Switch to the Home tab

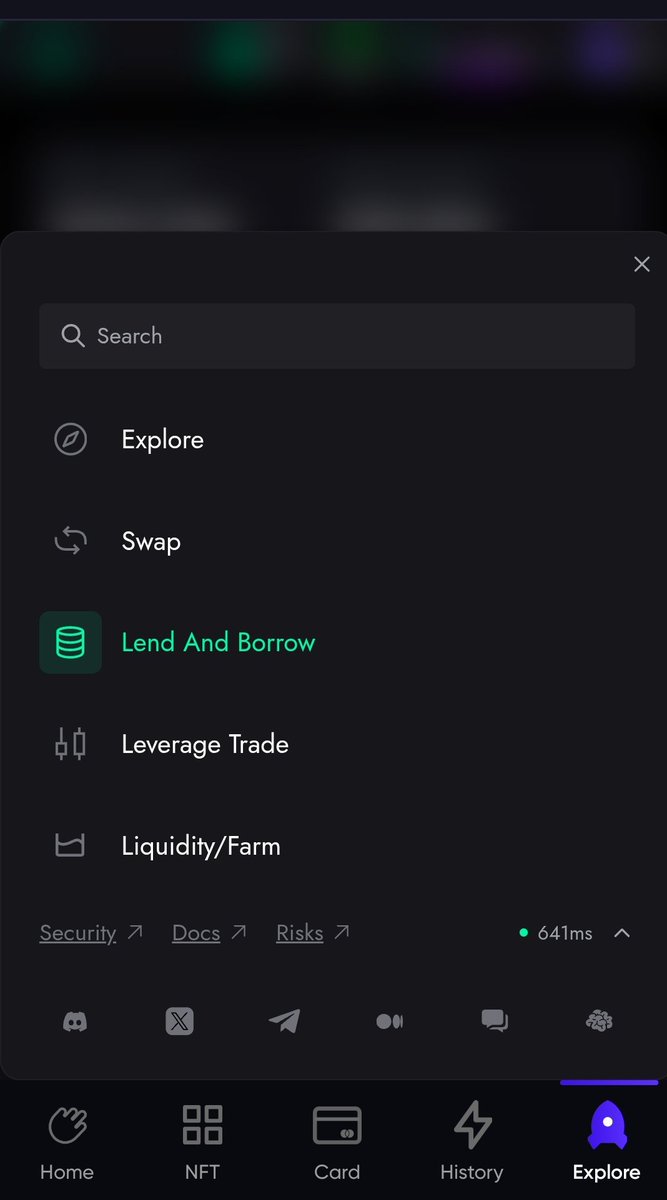[x=67, y=1143]
